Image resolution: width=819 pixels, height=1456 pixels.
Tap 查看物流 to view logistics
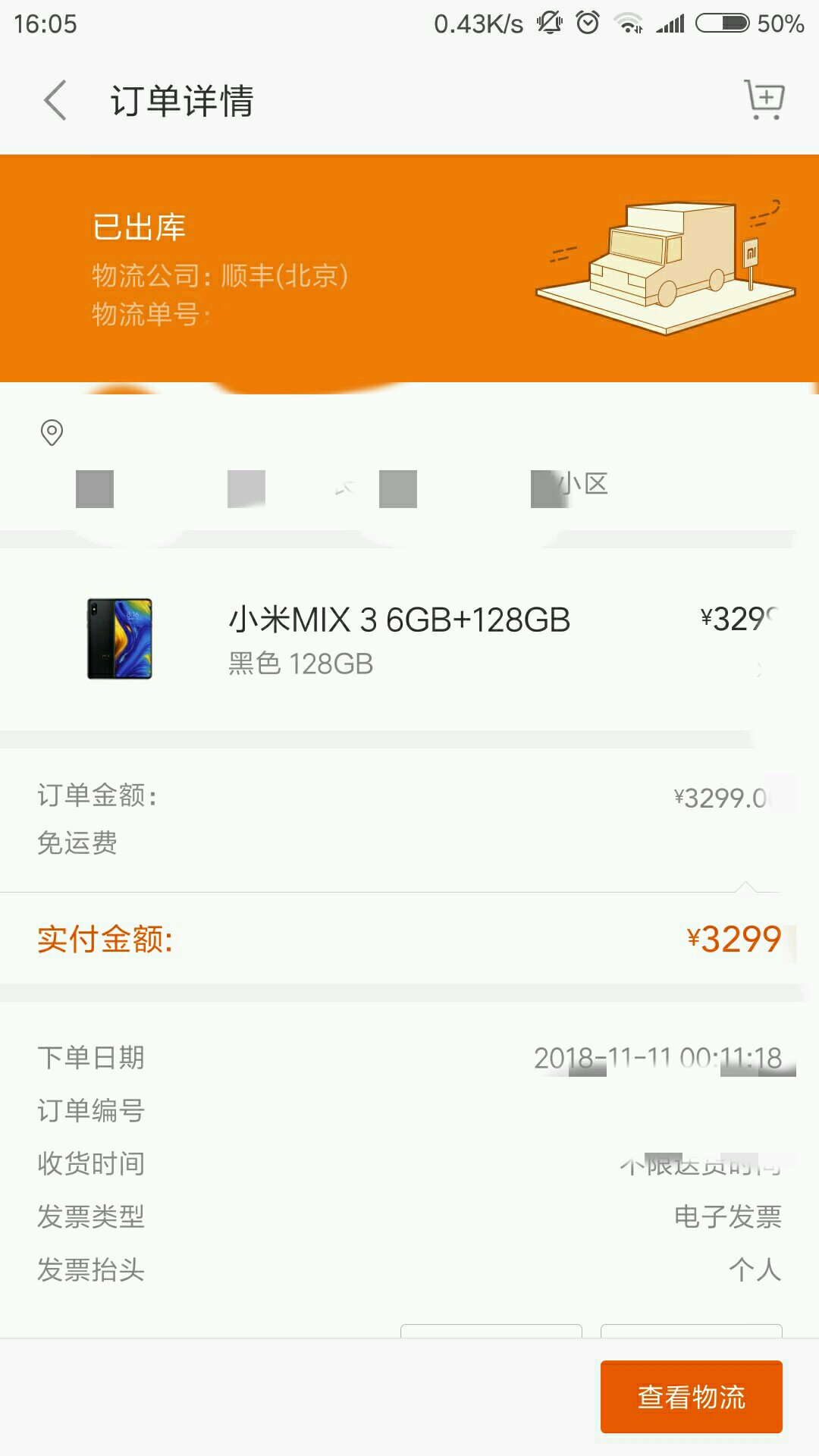click(691, 1396)
